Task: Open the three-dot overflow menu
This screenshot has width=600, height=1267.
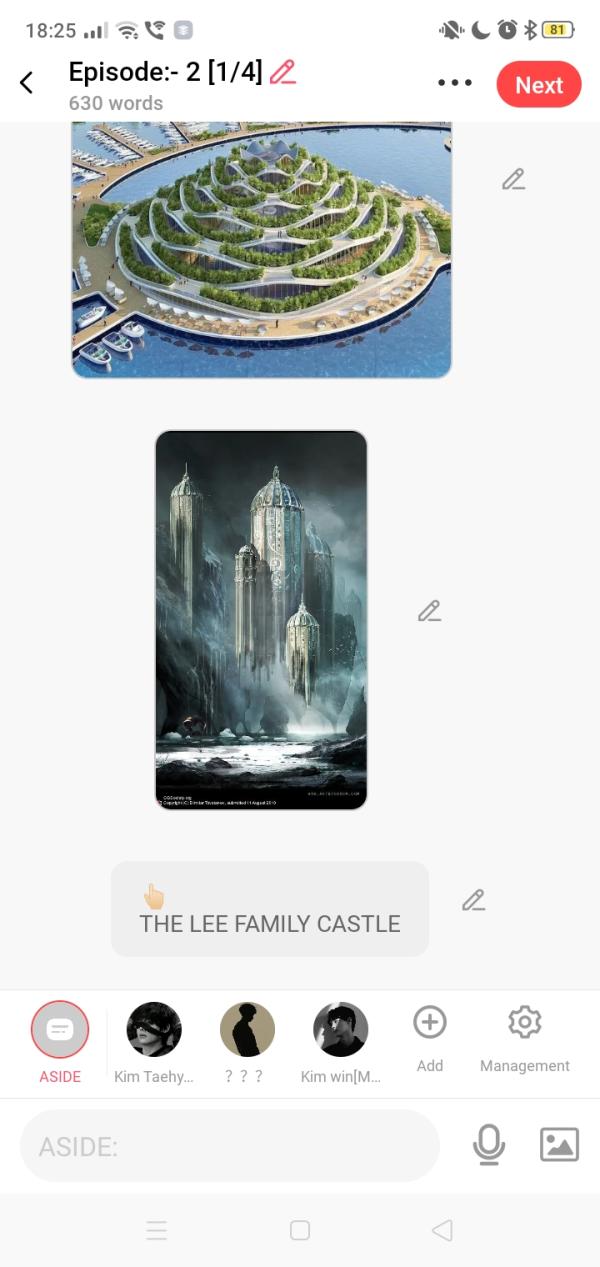Action: click(455, 83)
